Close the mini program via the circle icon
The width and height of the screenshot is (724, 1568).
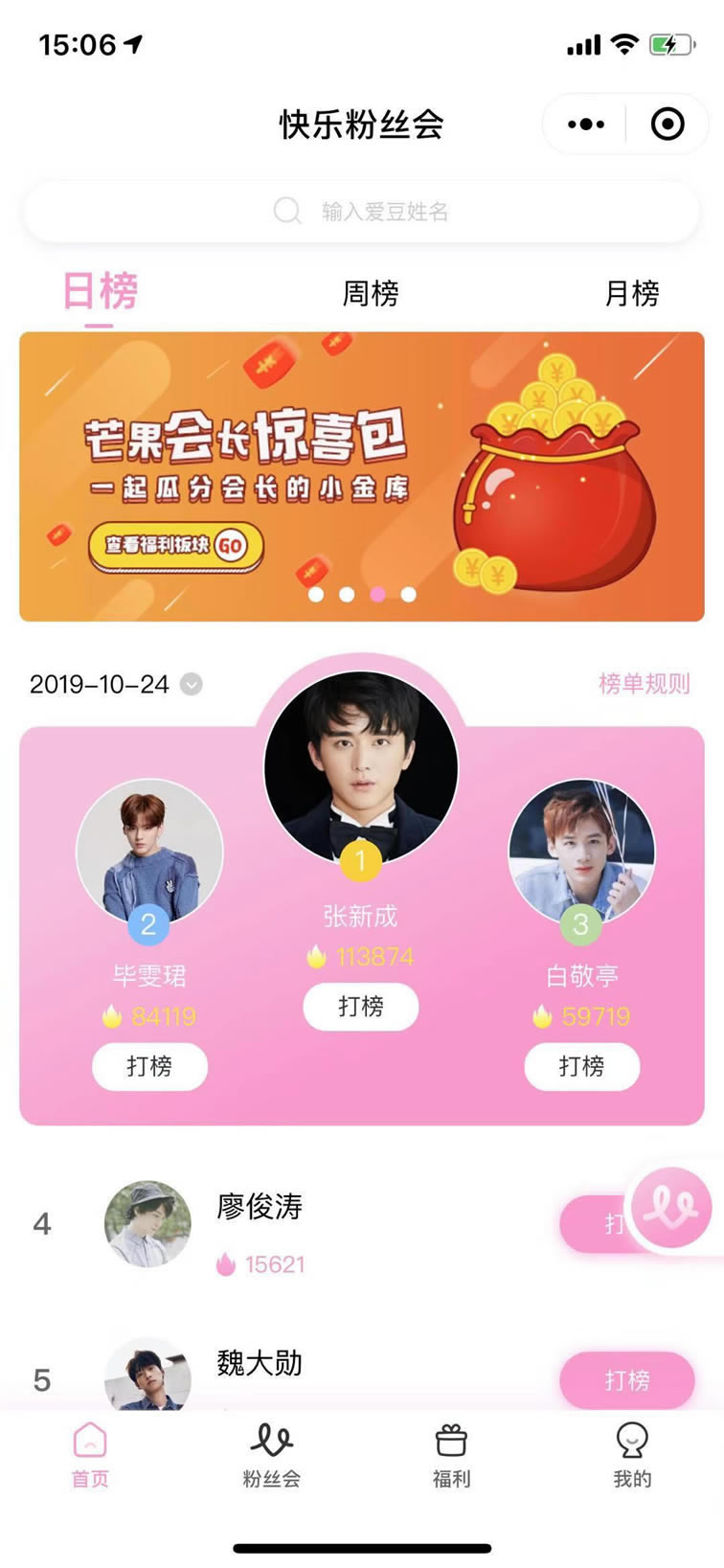[x=667, y=125]
